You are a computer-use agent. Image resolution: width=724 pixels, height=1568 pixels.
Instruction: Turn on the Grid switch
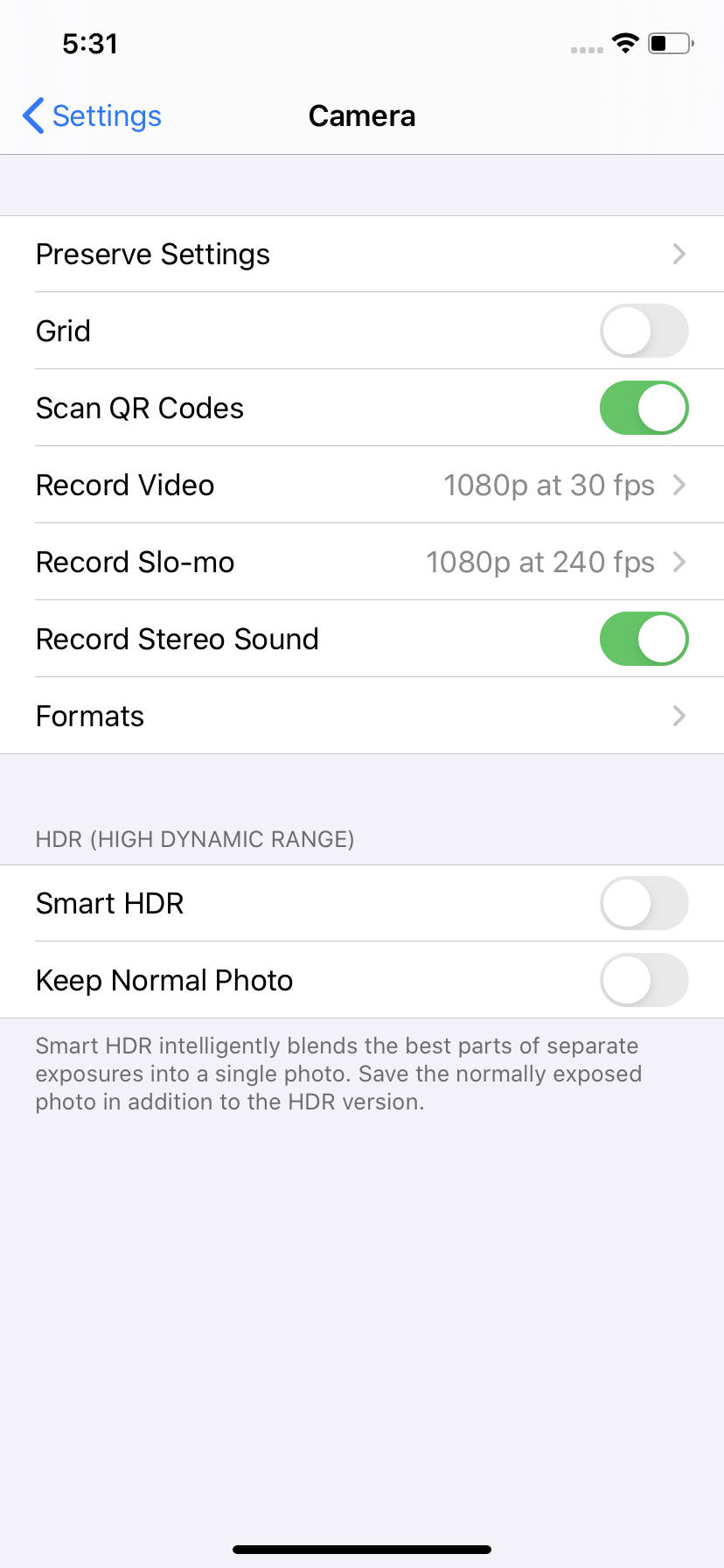click(x=644, y=331)
